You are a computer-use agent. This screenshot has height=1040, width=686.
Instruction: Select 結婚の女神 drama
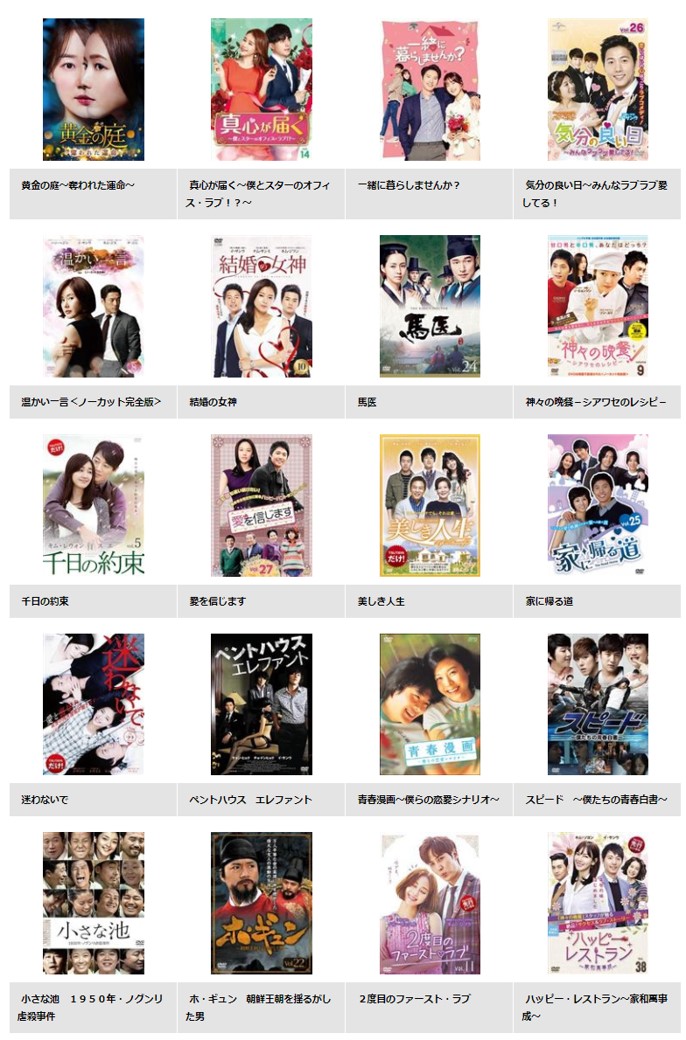pyautogui.click(x=261, y=306)
